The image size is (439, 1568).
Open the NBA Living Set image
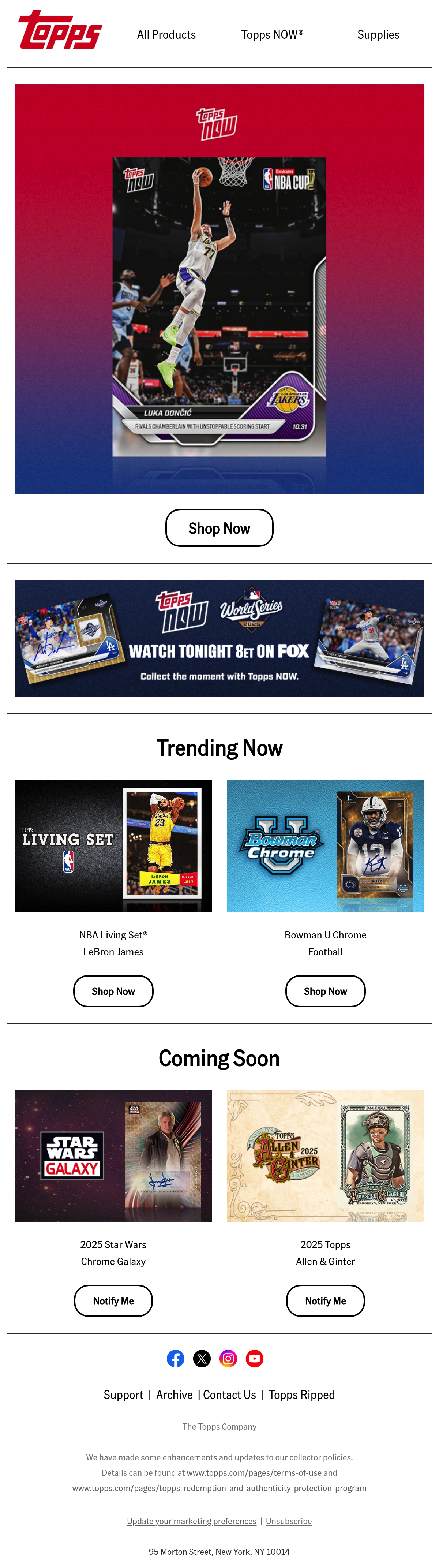(x=113, y=845)
